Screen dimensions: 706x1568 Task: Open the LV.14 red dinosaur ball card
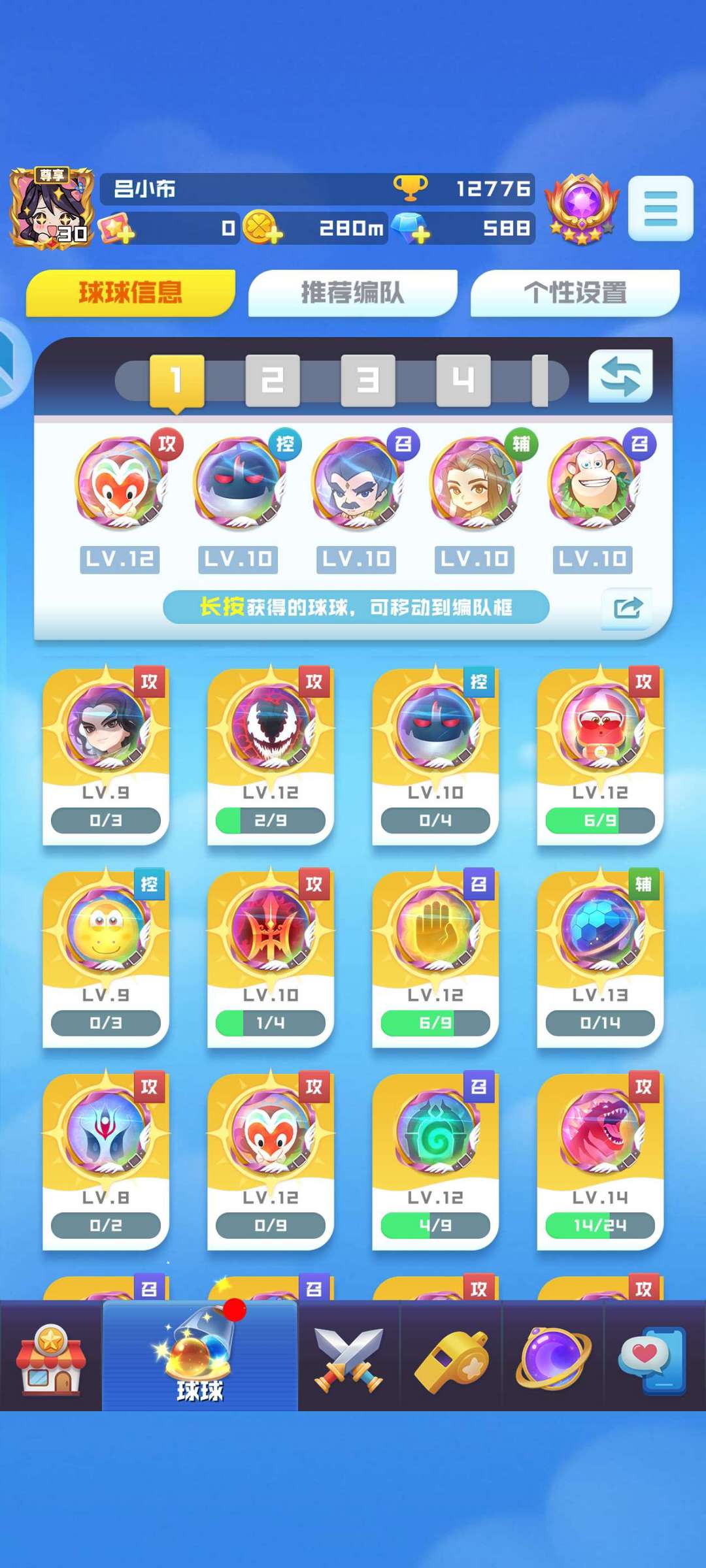600,1160
